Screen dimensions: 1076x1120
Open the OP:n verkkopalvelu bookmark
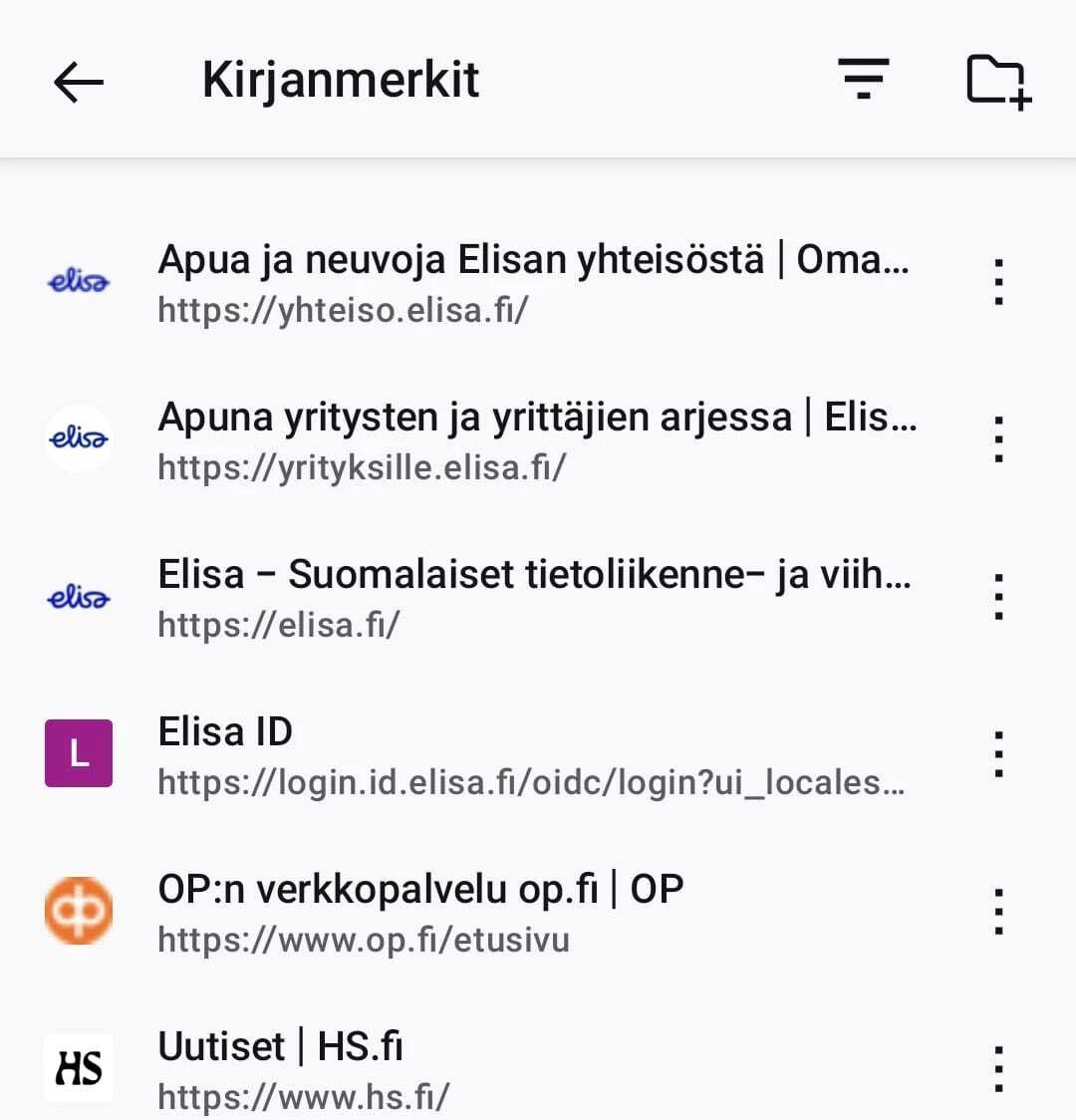[420, 913]
